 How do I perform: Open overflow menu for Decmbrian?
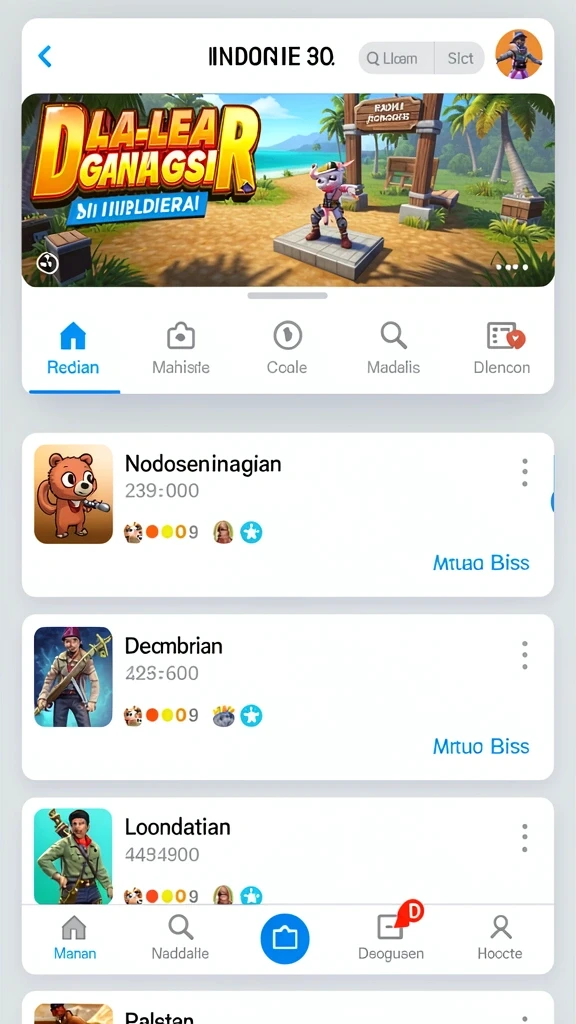[524, 655]
